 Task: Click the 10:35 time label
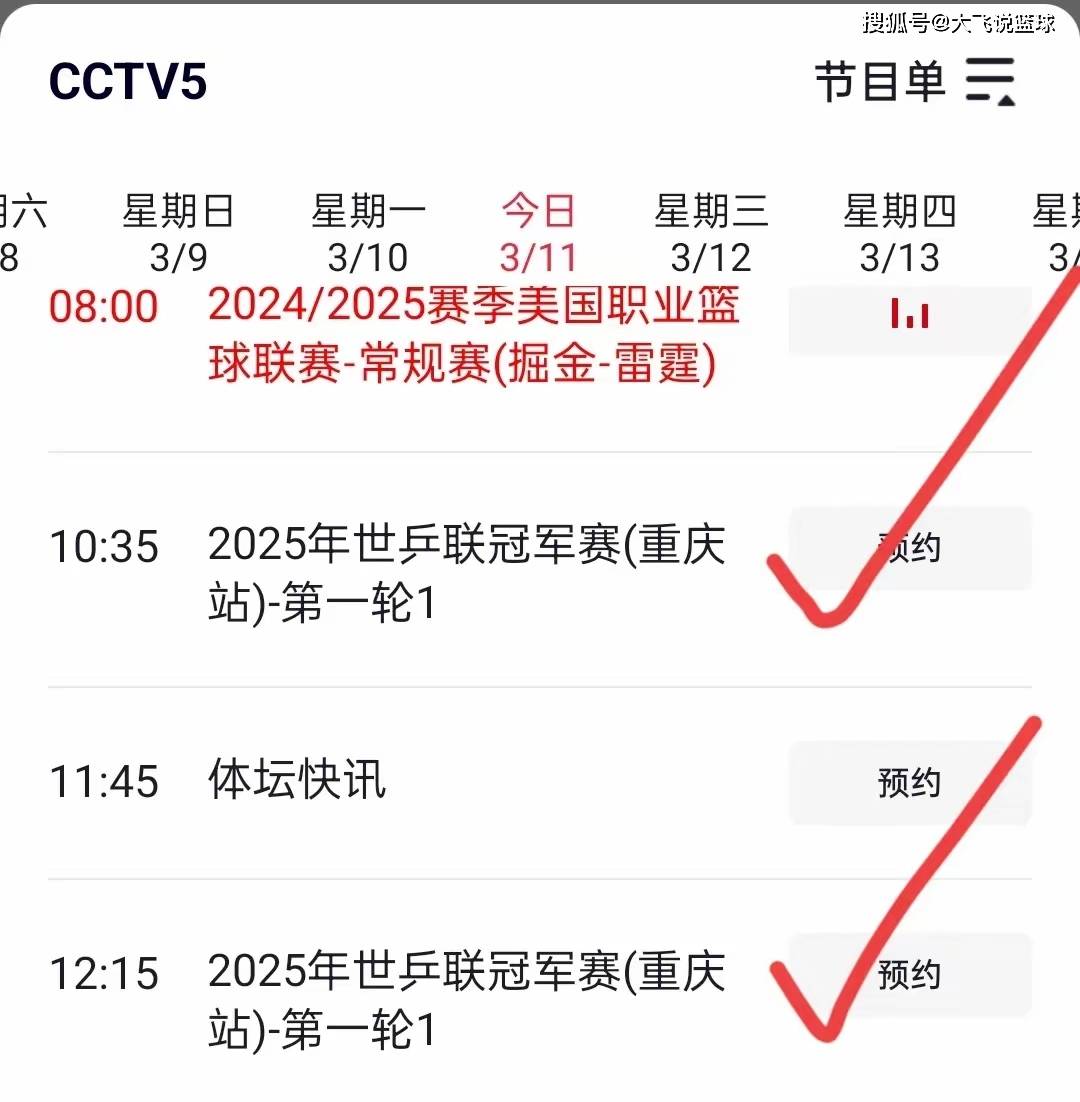click(x=103, y=547)
